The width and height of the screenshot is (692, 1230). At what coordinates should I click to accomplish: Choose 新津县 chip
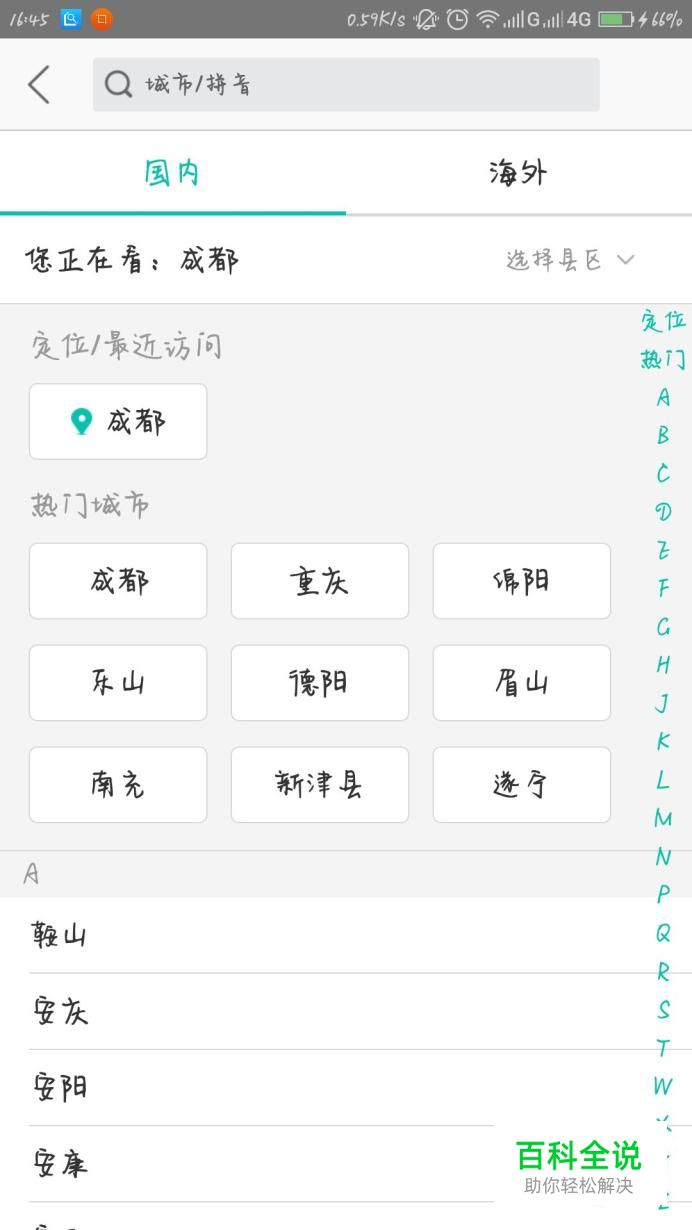pos(320,785)
